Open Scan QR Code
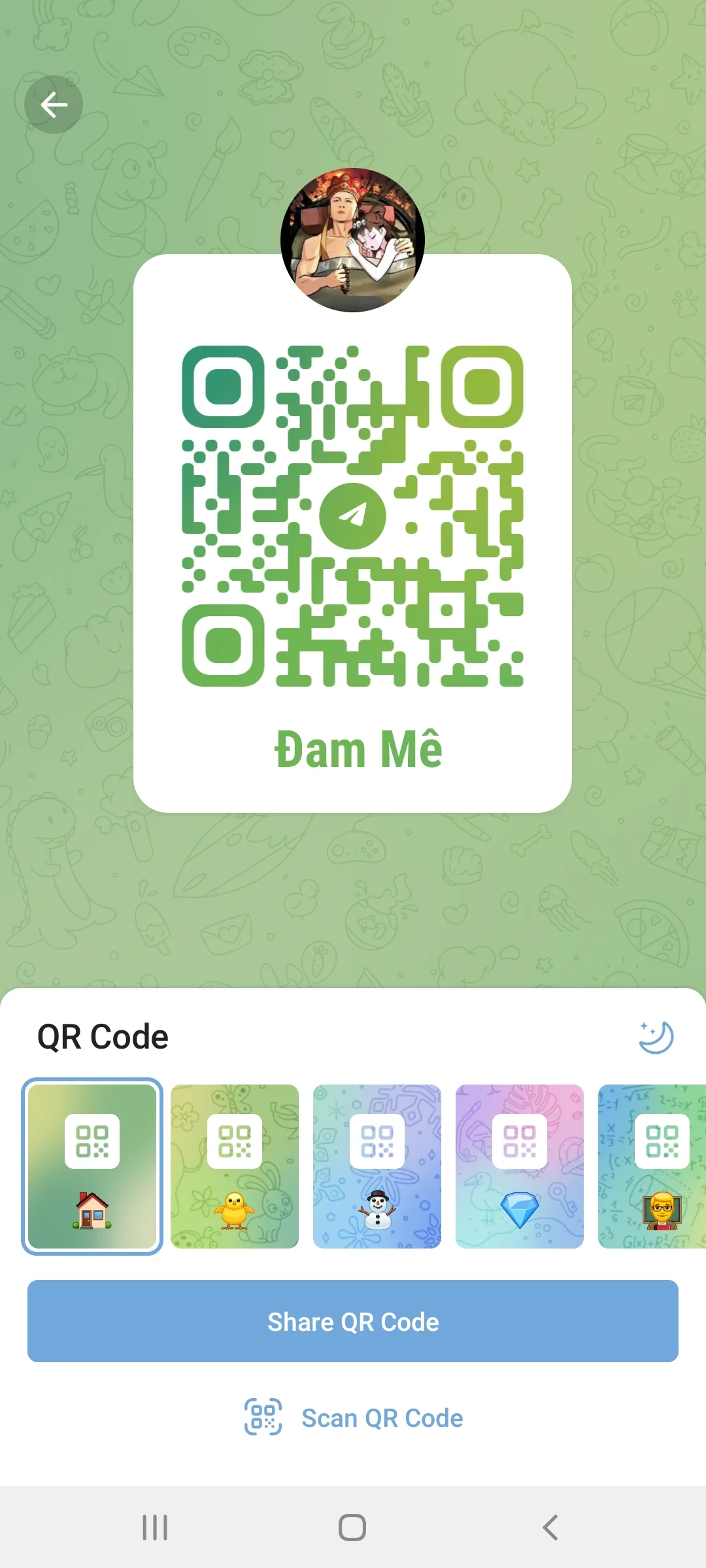The height and width of the screenshot is (1568, 706). (353, 1418)
